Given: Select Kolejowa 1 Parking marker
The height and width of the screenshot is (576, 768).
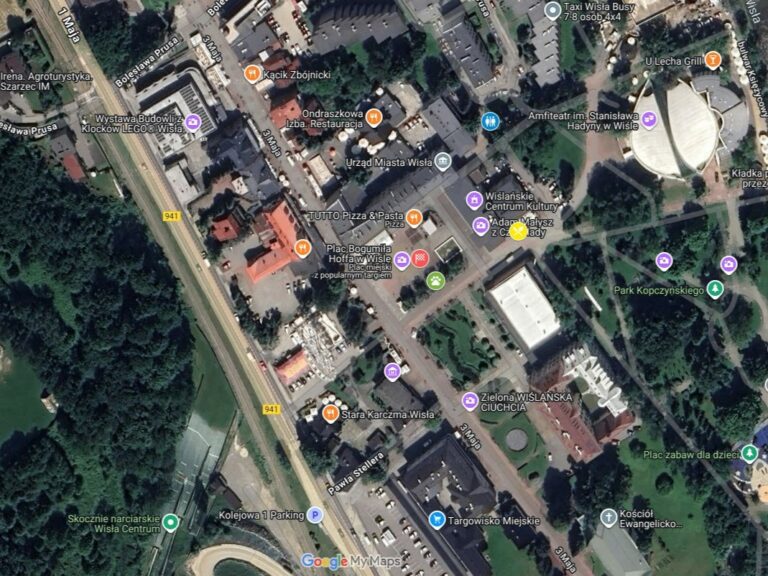Looking at the screenshot, I should 314,515.
